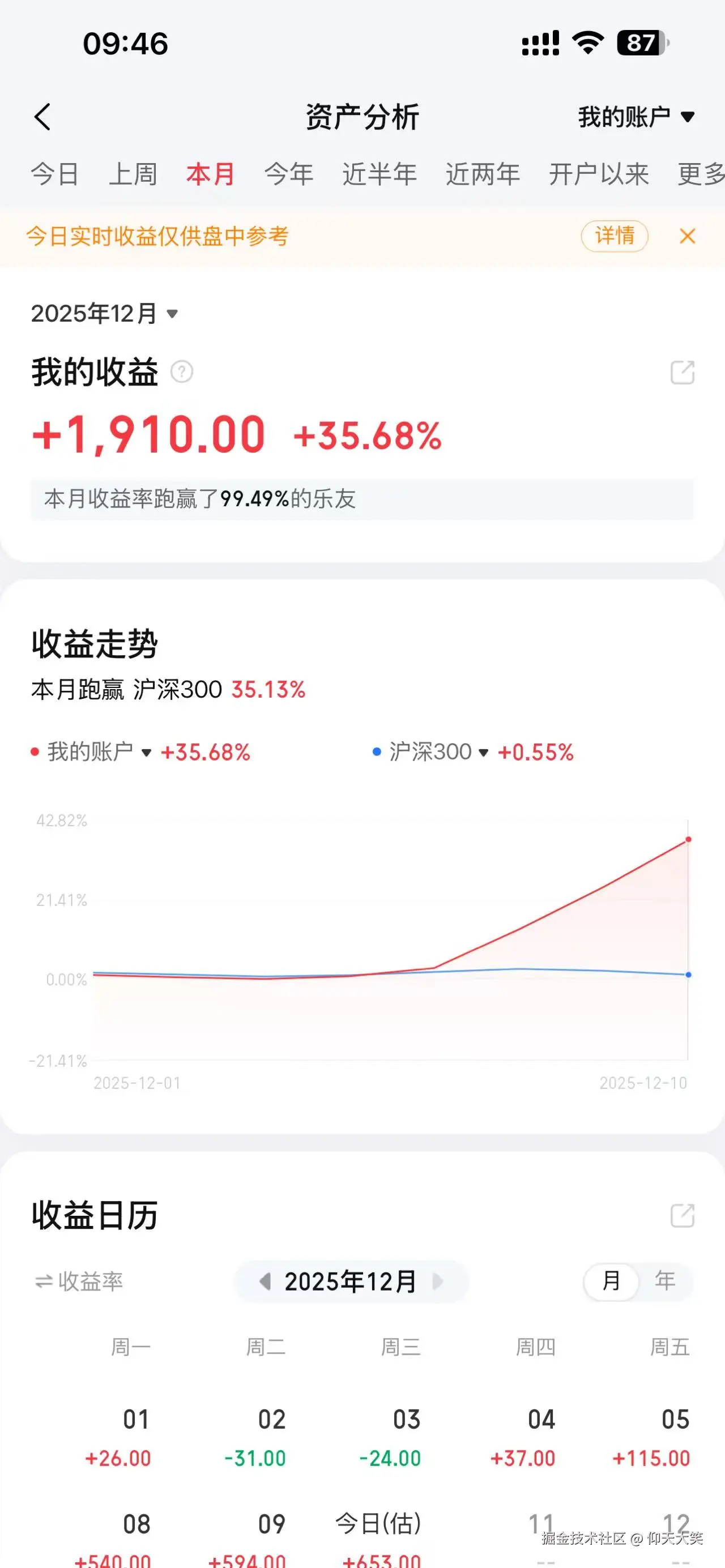Toggle the 沪深300 blue legend dot
Viewport: 725px width, 1568px height.
click(376, 753)
